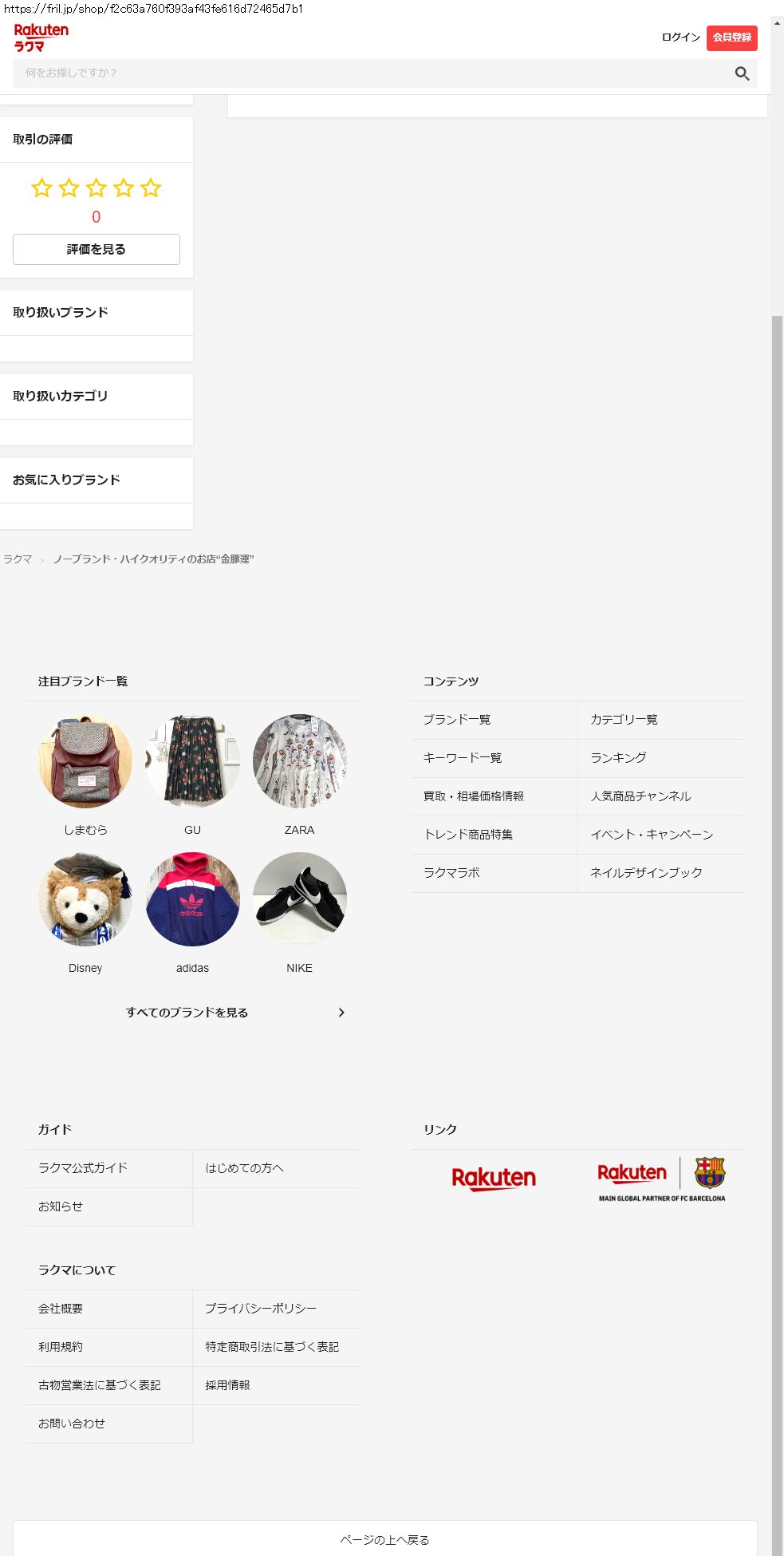
Task: Open ネイルデザインブック
Action: coord(661,873)
